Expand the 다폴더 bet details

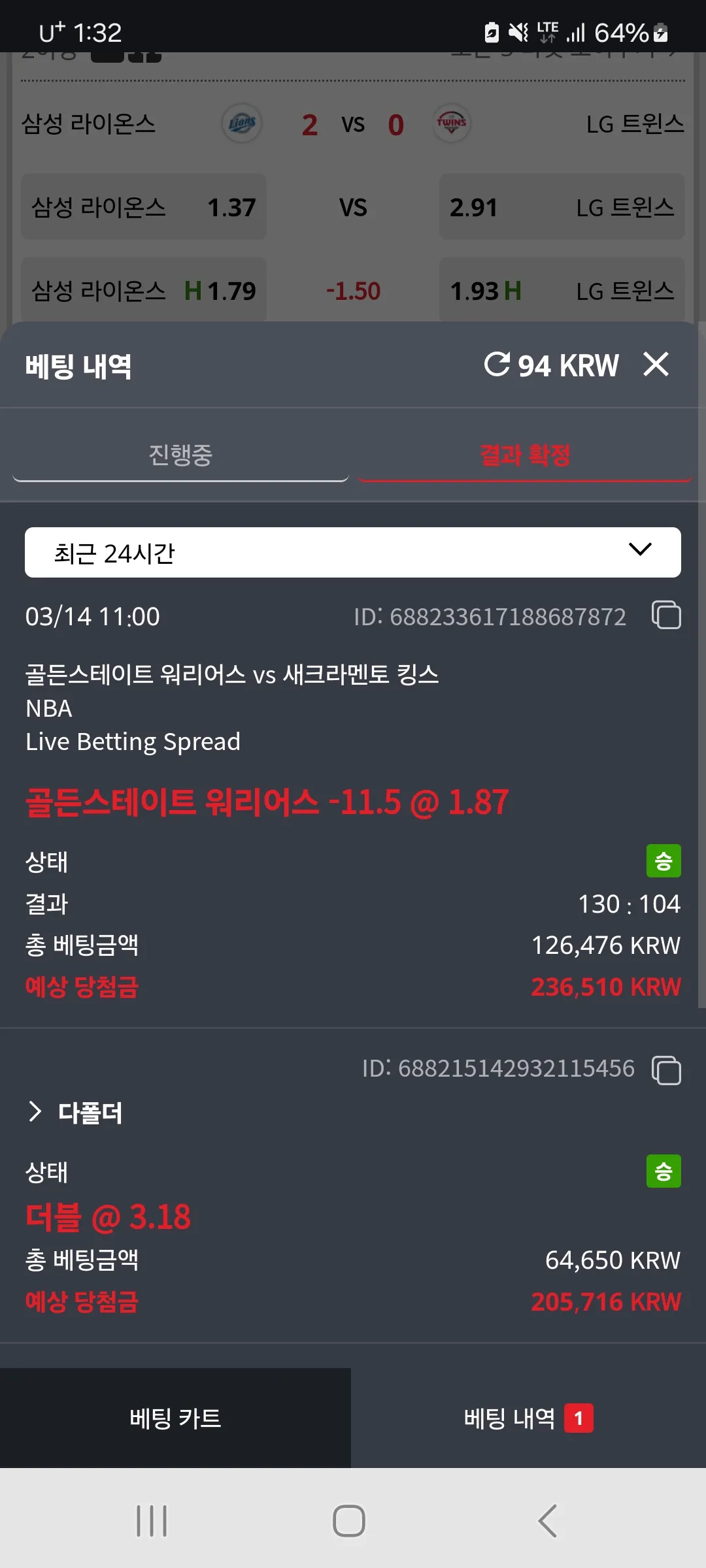(x=75, y=1112)
